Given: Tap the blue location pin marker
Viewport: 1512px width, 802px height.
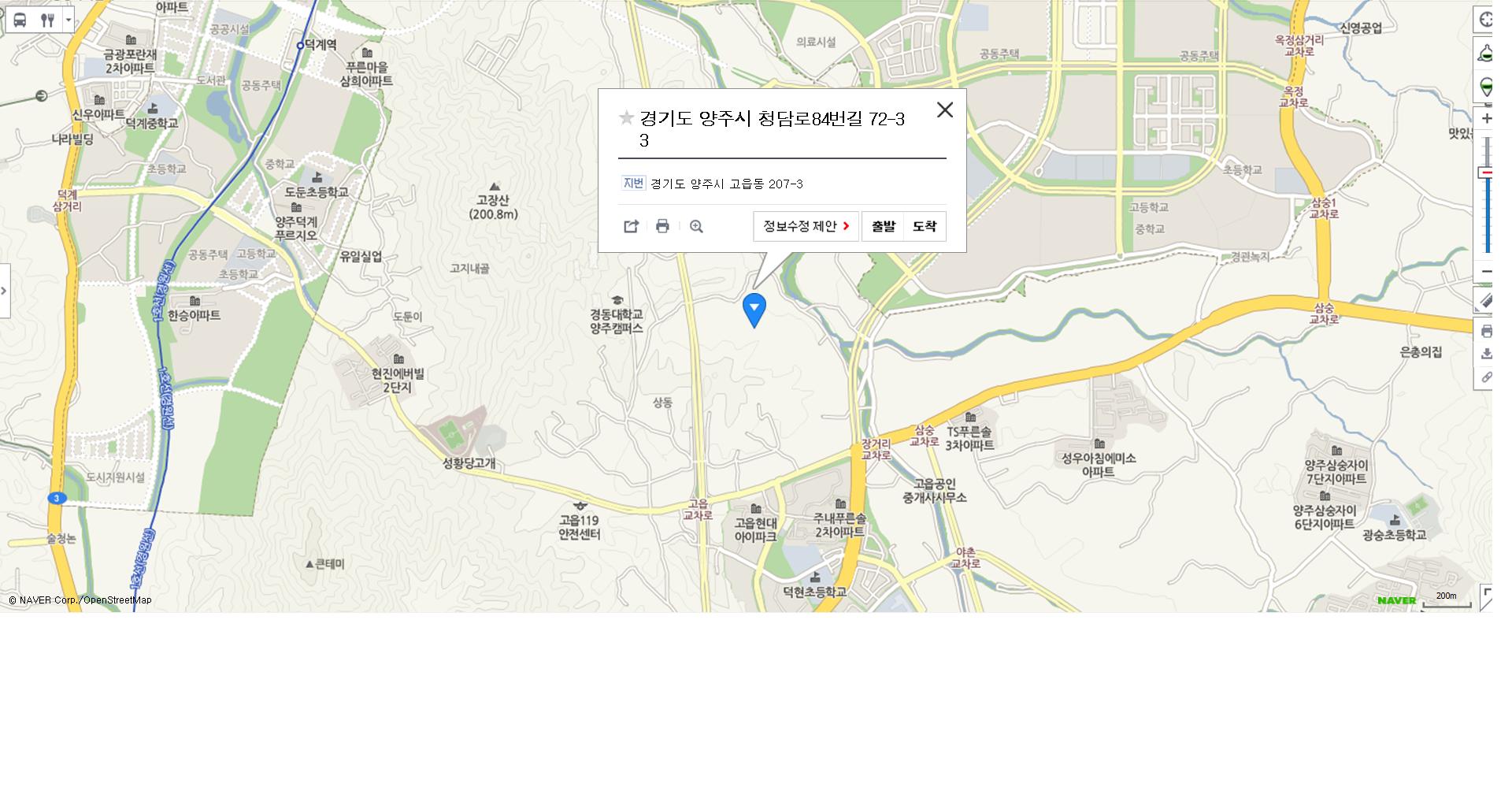Looking at the screenshot, I should pos(754,309).
